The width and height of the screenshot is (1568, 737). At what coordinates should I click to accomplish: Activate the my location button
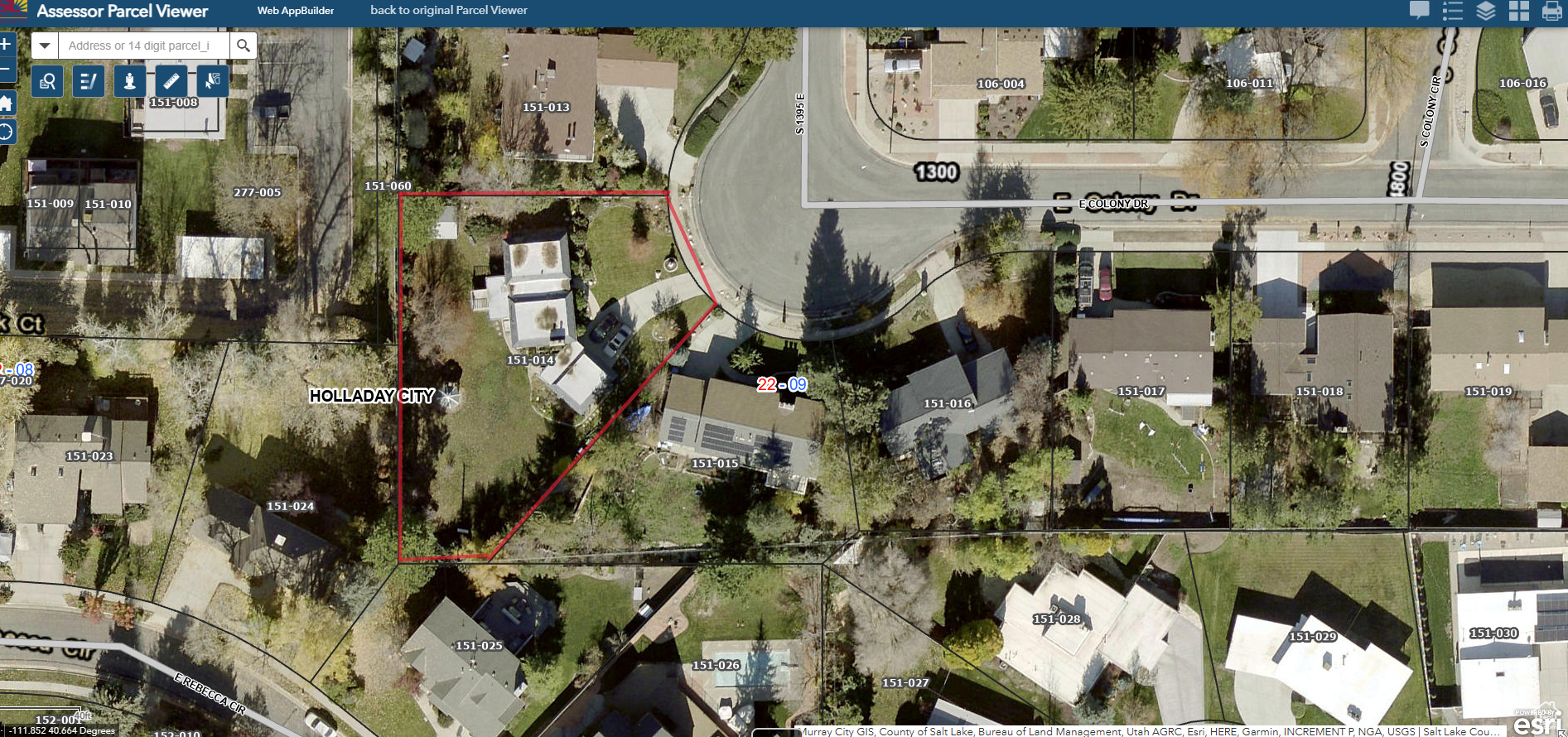click(5, 132)
